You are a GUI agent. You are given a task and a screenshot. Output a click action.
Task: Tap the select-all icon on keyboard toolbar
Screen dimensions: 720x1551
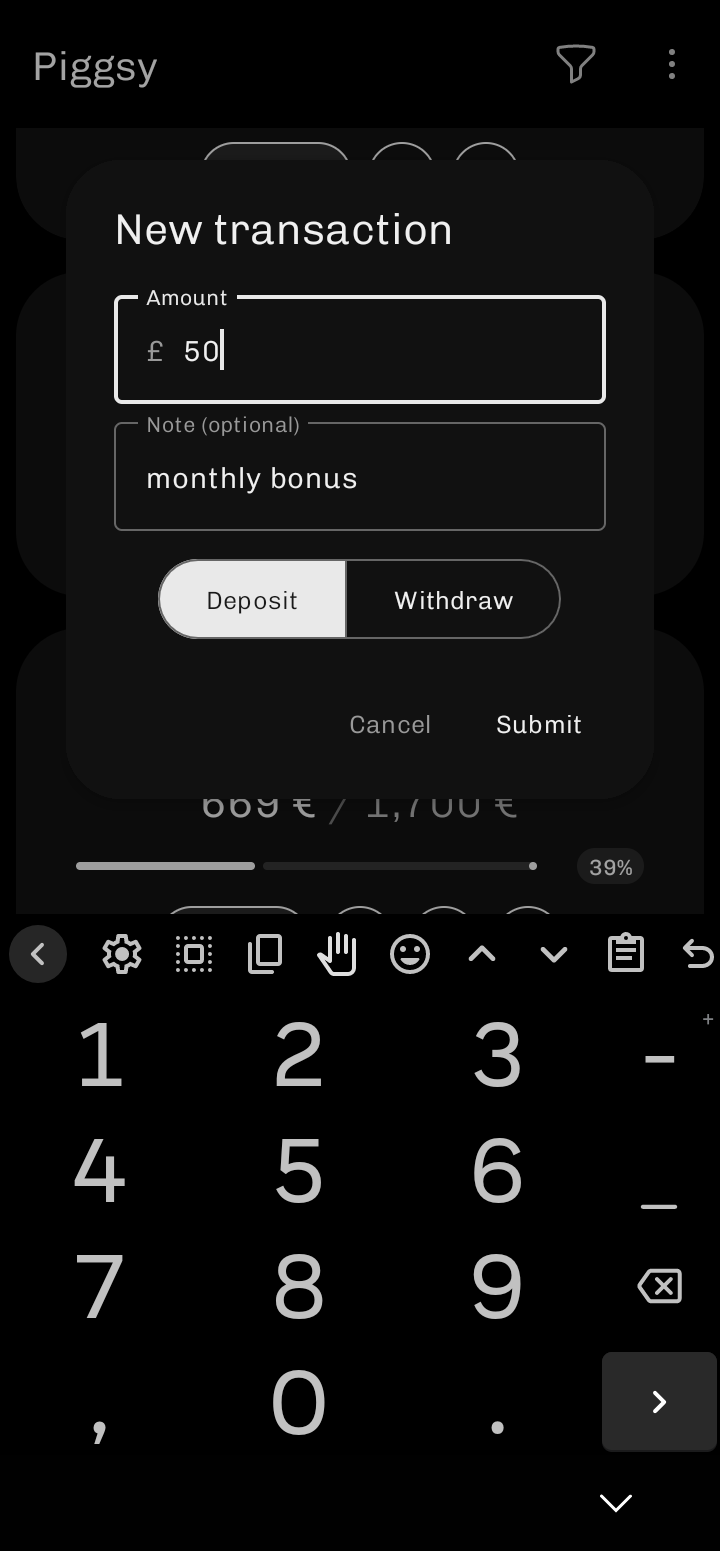[x=194, y=954]
